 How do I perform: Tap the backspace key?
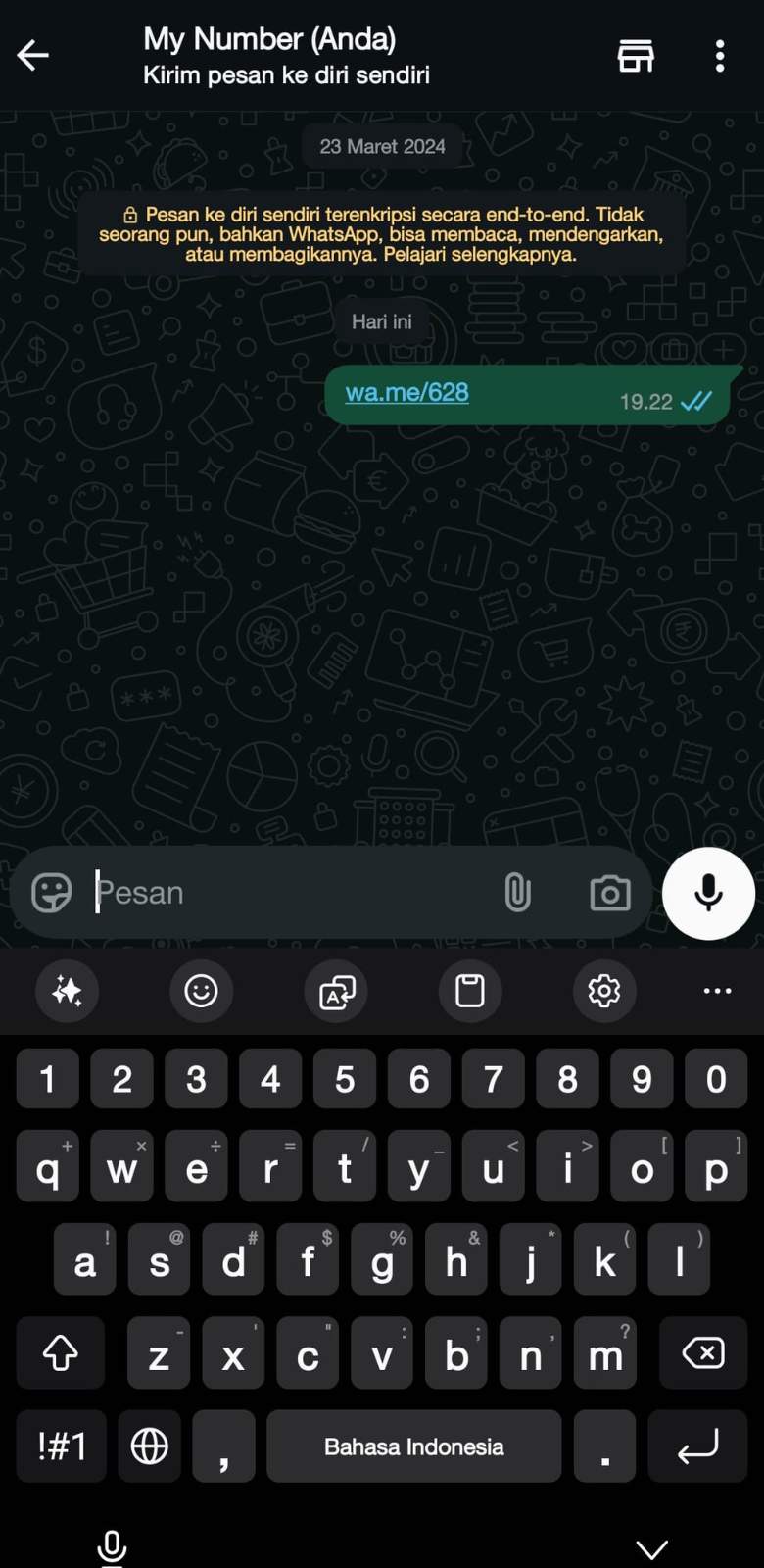coord(702,1353)
